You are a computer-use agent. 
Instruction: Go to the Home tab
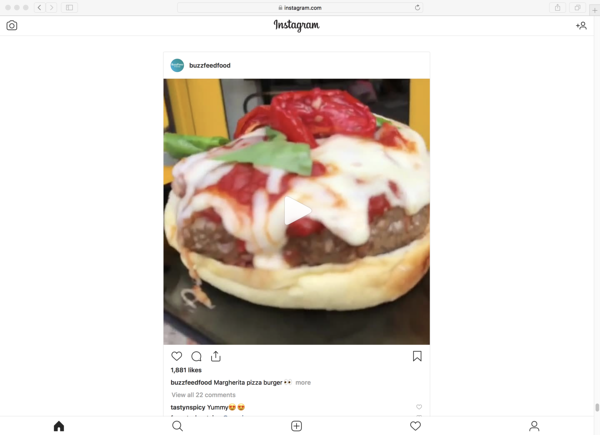(x=59, y=426)
